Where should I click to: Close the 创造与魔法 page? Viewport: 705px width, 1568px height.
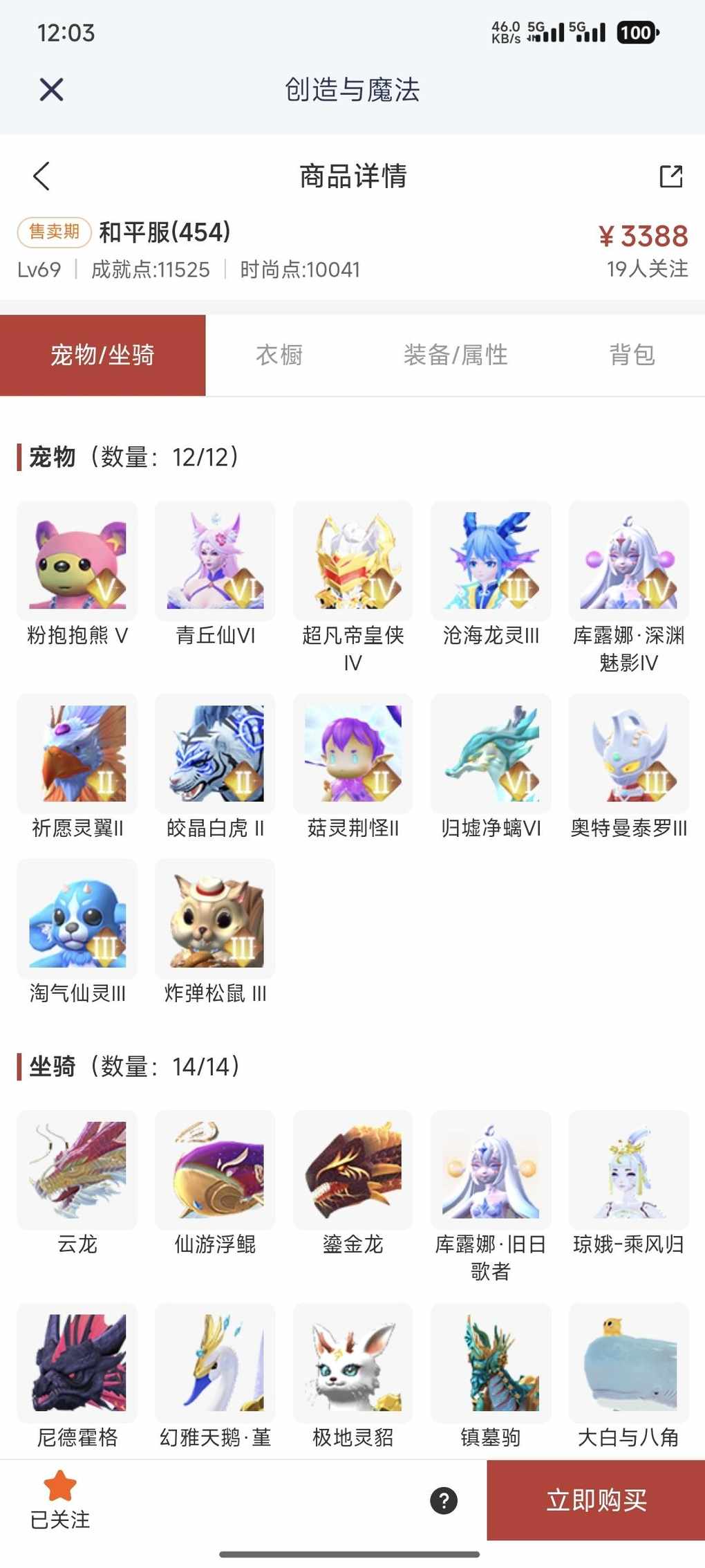52,89
